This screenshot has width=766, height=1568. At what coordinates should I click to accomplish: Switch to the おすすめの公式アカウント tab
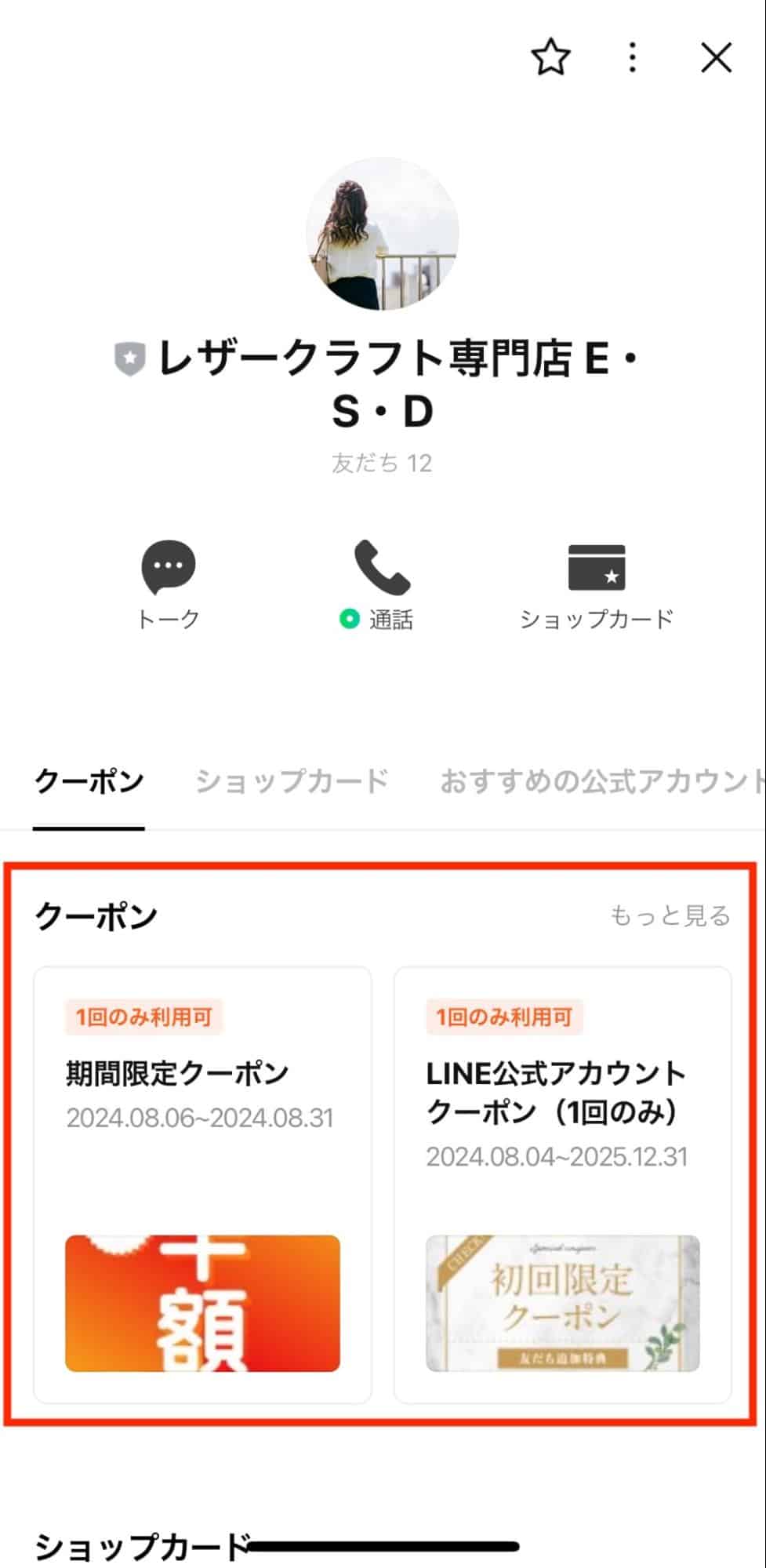coord(600,781)
